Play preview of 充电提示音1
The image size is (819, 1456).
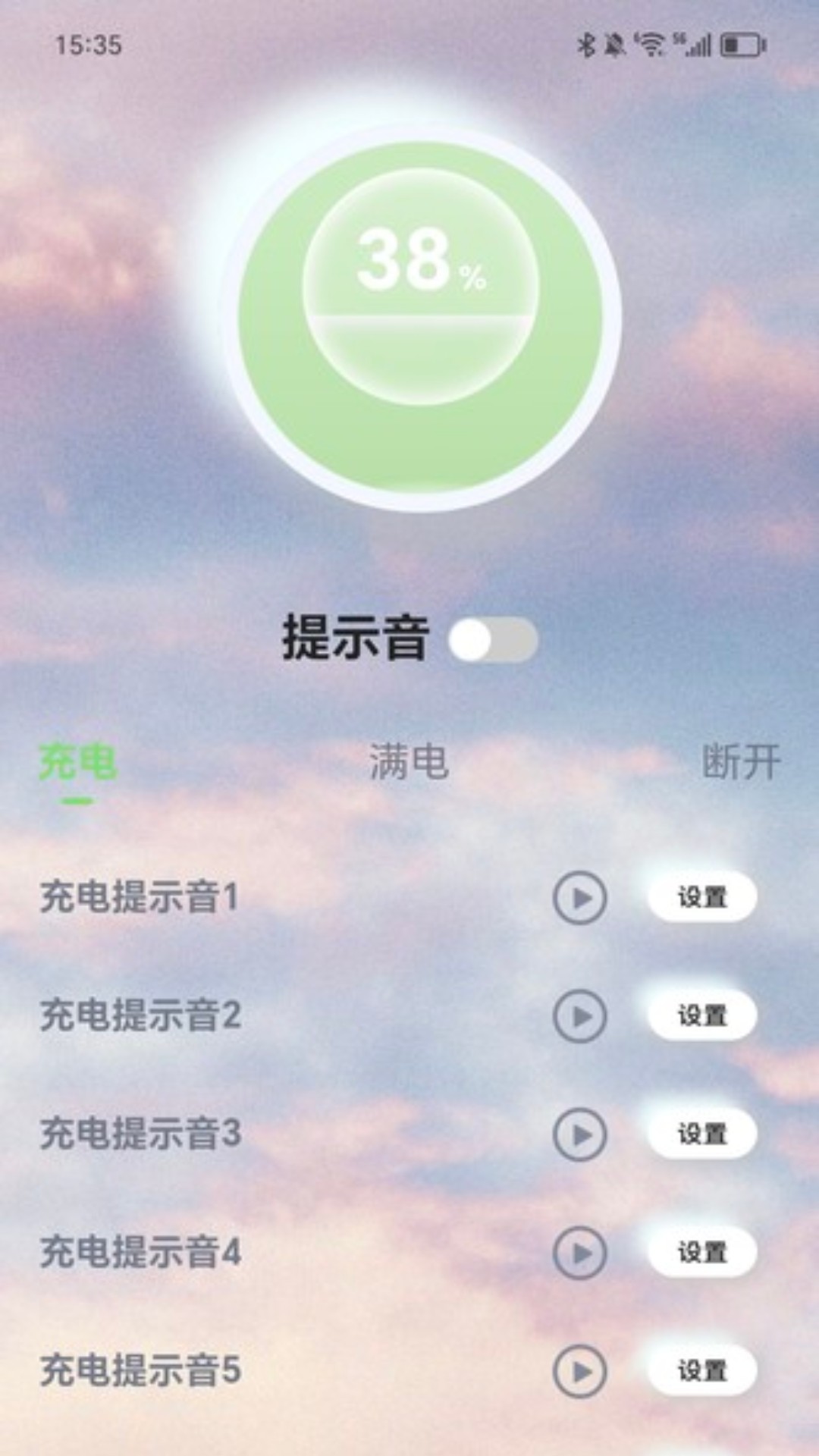tap(579, 898)
